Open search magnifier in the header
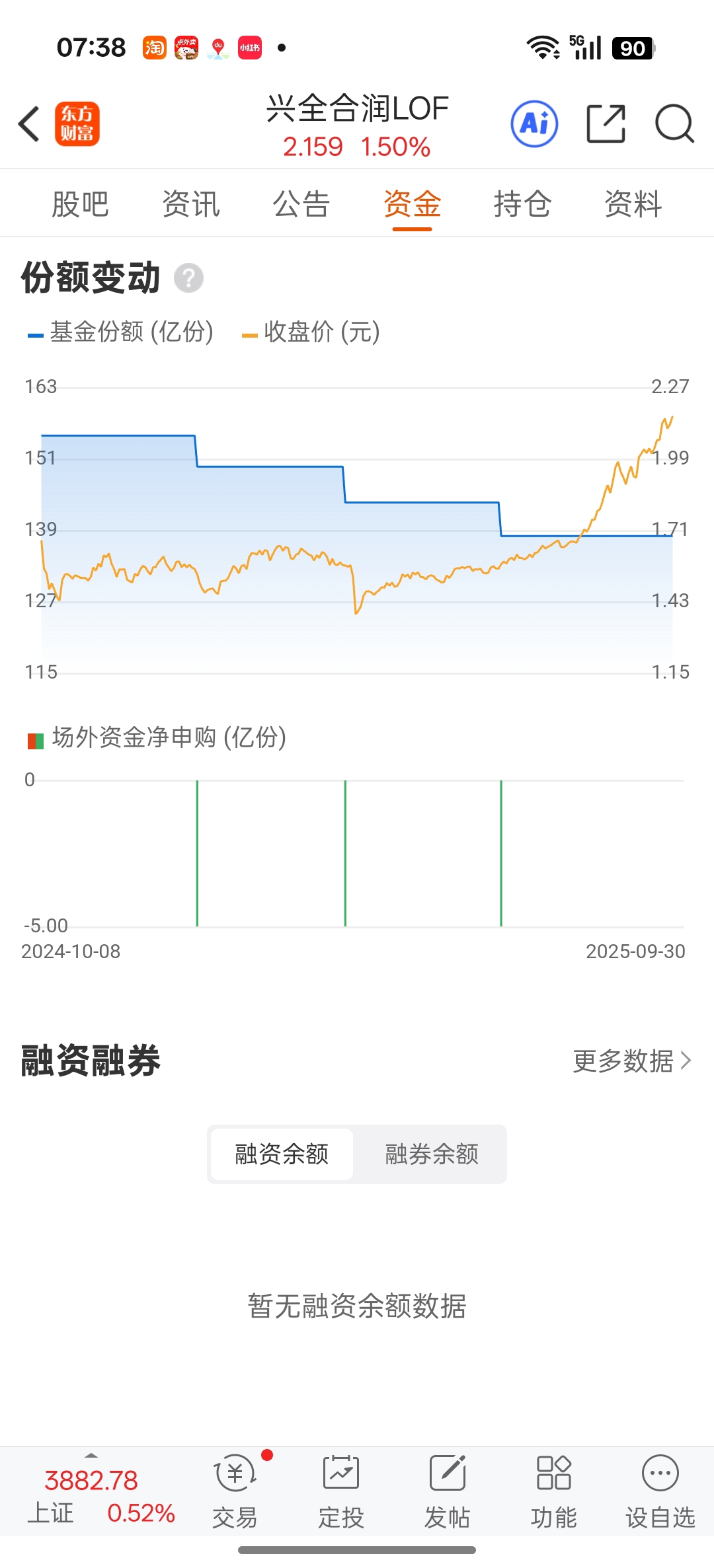714x1568 pixels. pyautogui.click(x=674, y=124)
